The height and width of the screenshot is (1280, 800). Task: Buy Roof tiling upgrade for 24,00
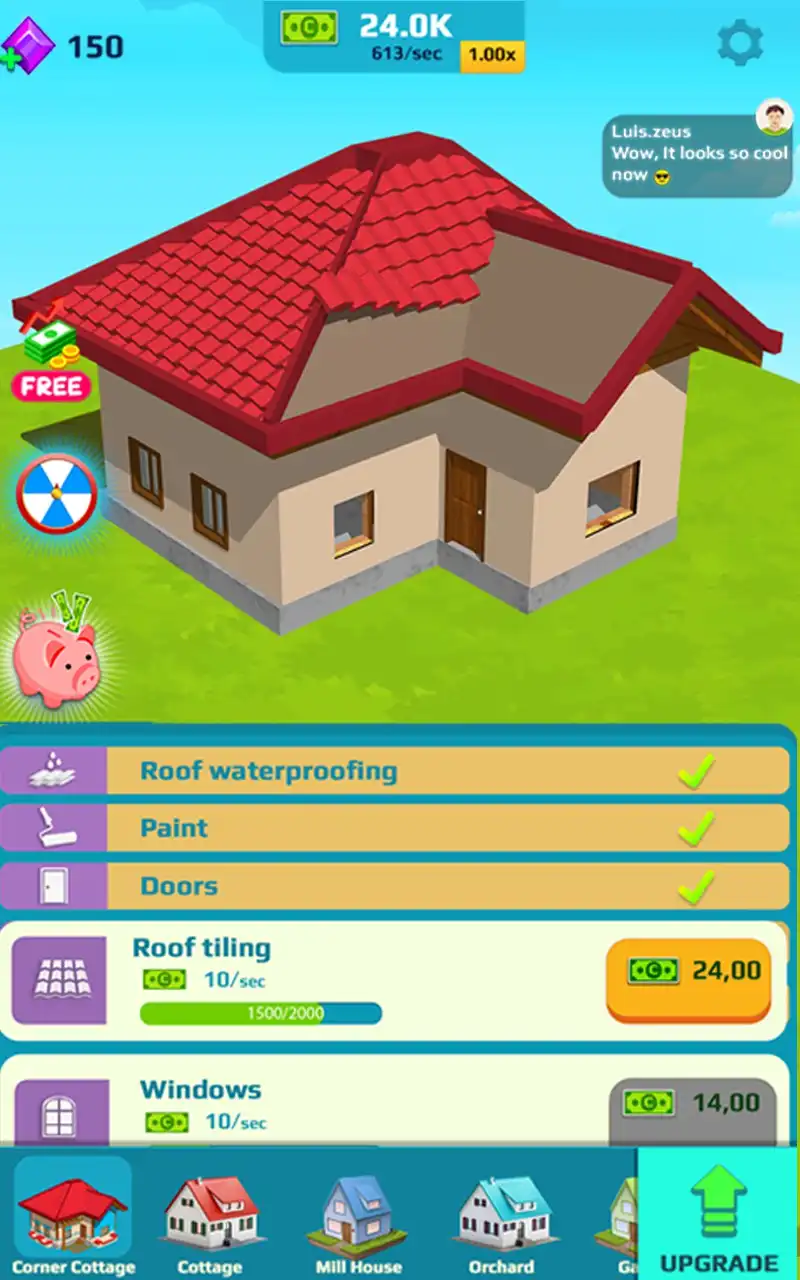point(689,979)
